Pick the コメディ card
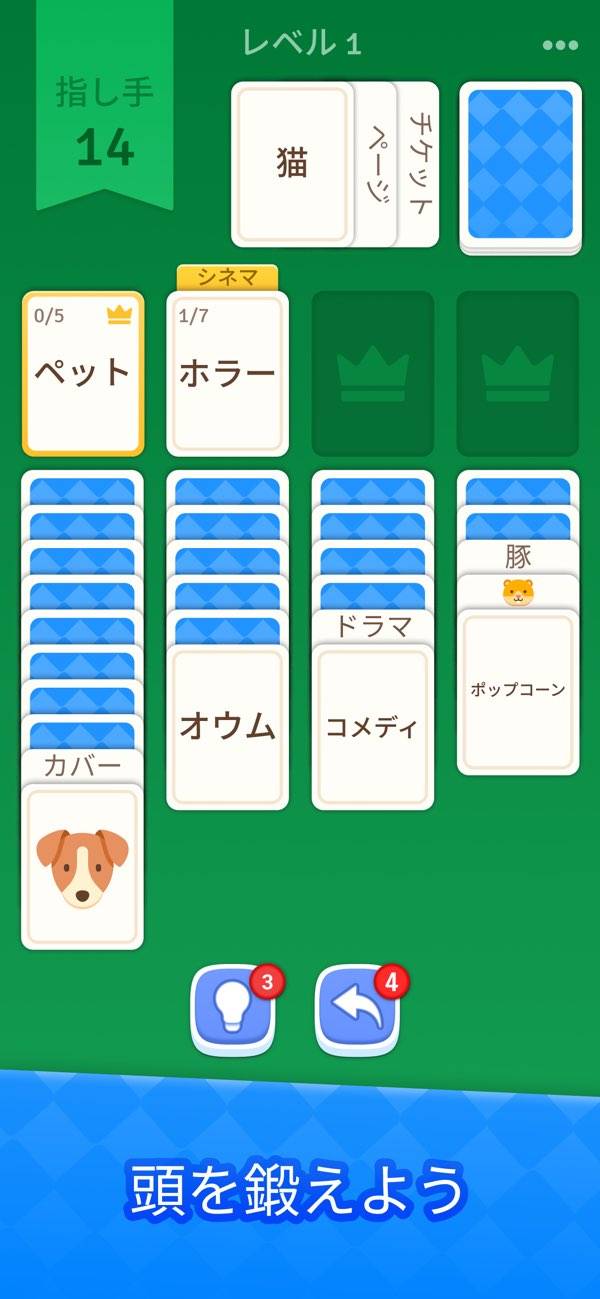The width and height of the screenshot is (600, 1299). [x=372, y=727]
